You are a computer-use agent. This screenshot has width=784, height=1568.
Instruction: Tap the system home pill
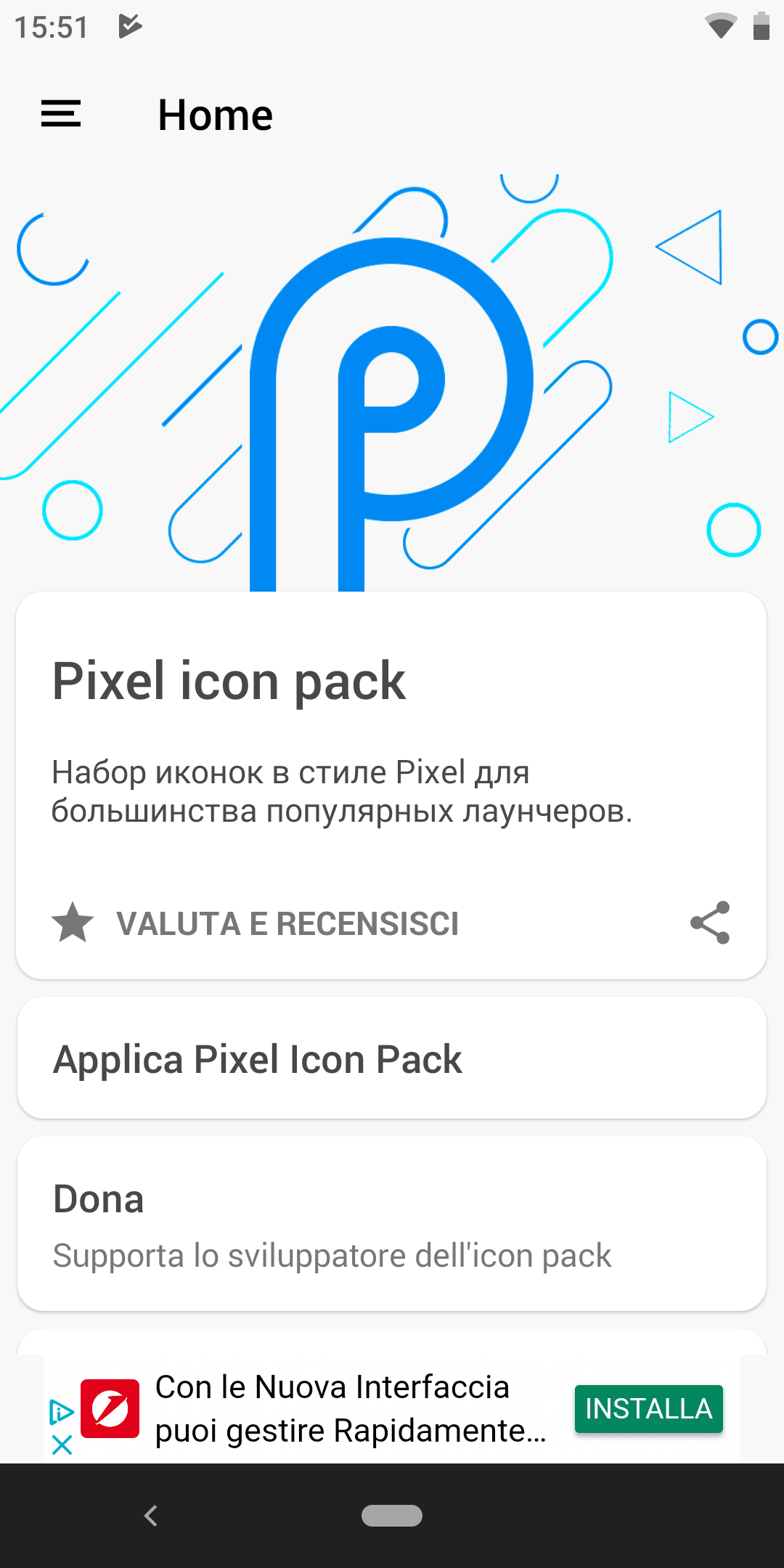[x=392, y=1516]
